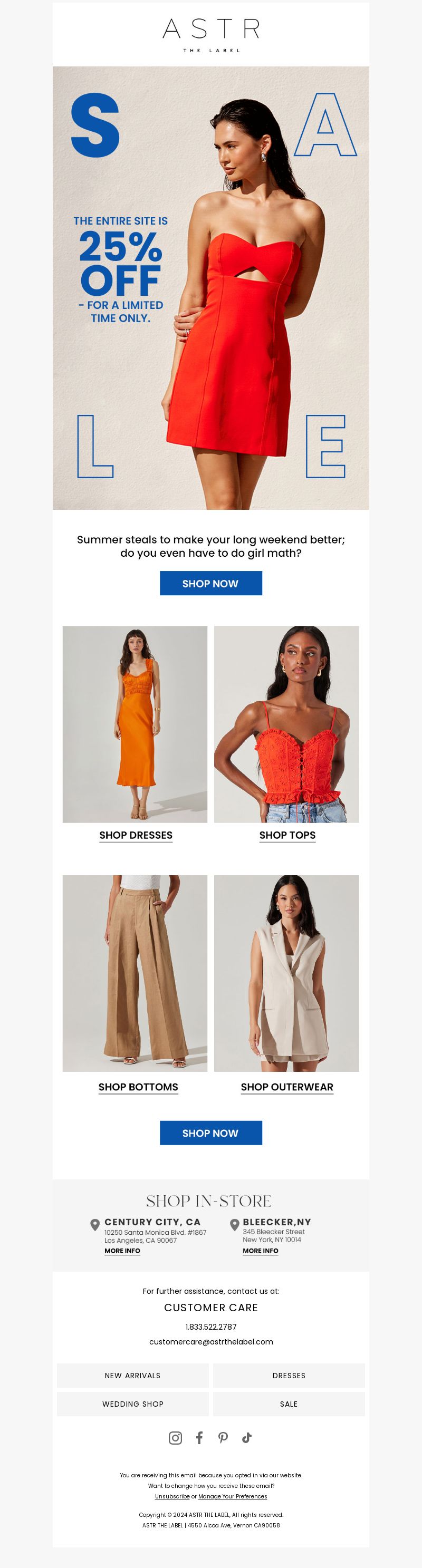Open the Shop Dresses link

click(136, 835)
